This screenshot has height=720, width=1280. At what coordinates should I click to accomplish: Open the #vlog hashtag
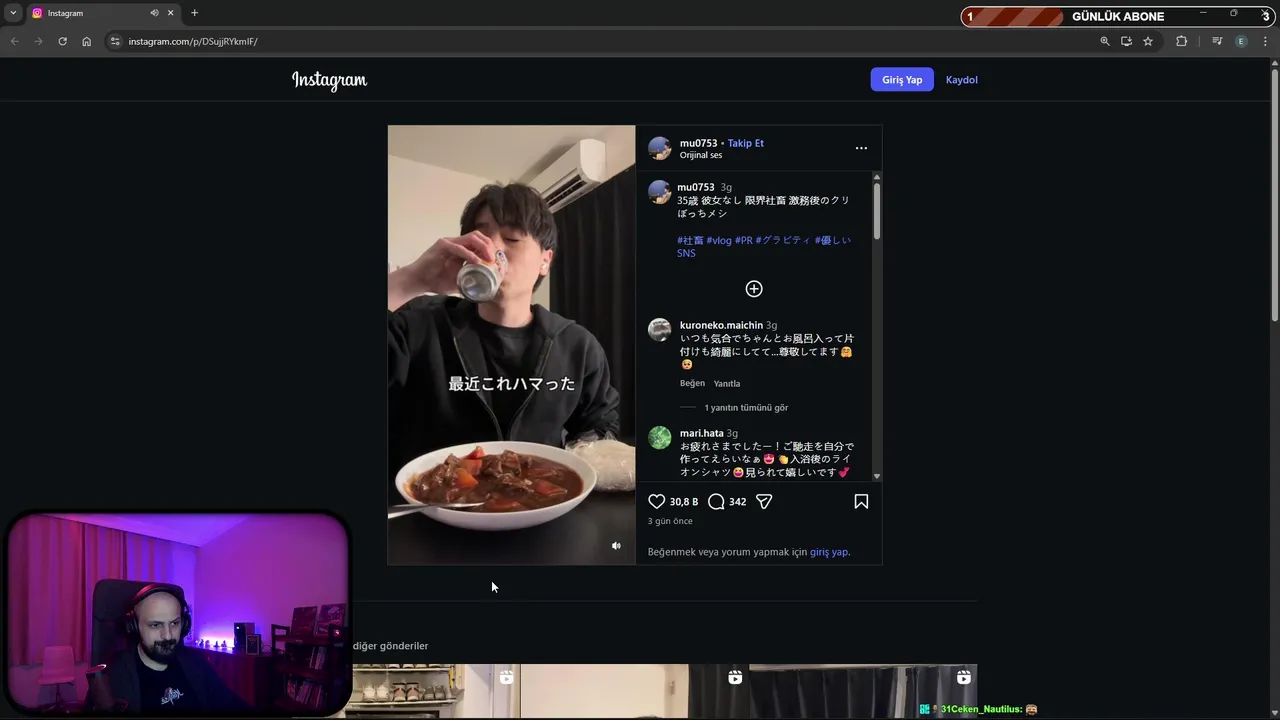pos(718,240)
